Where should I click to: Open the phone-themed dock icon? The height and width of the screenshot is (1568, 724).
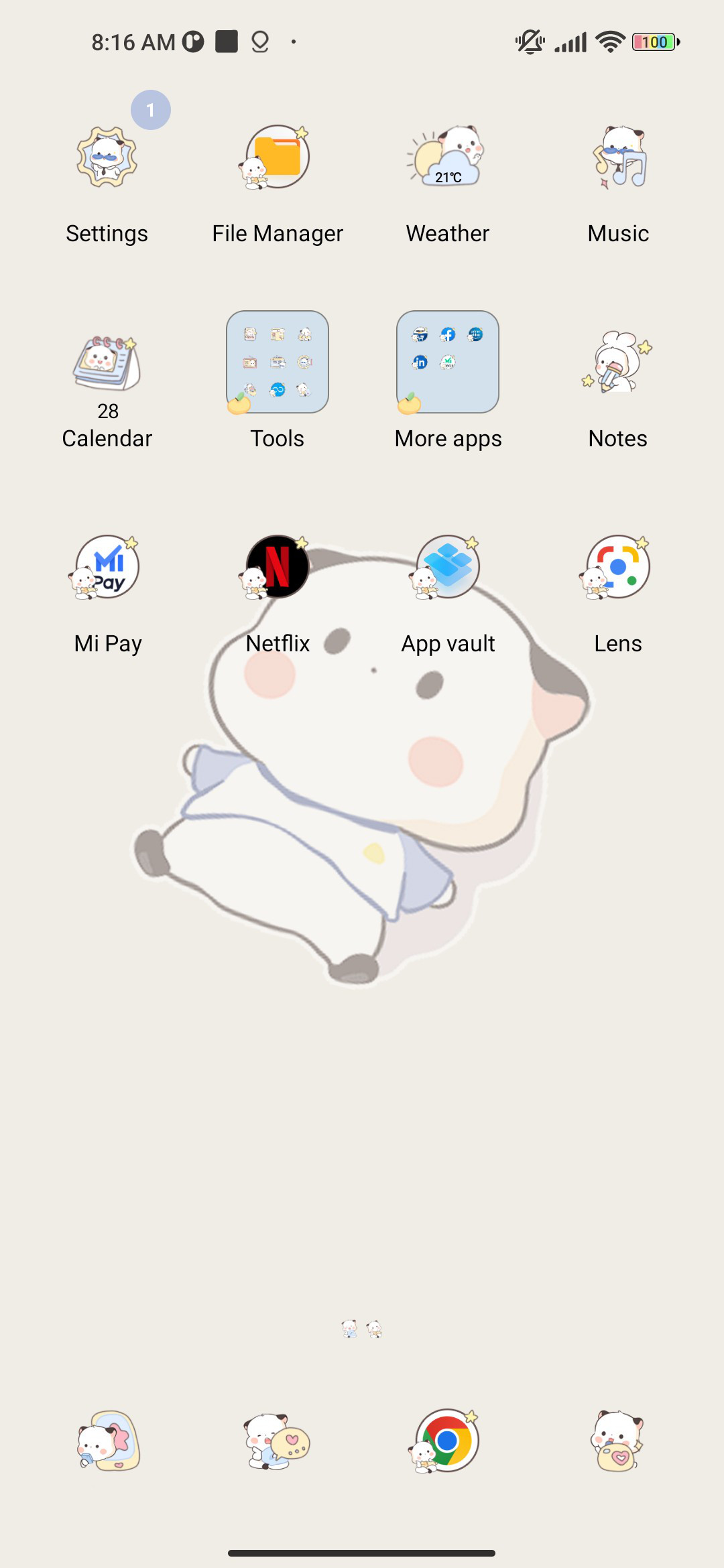[x=107, y=1441]
